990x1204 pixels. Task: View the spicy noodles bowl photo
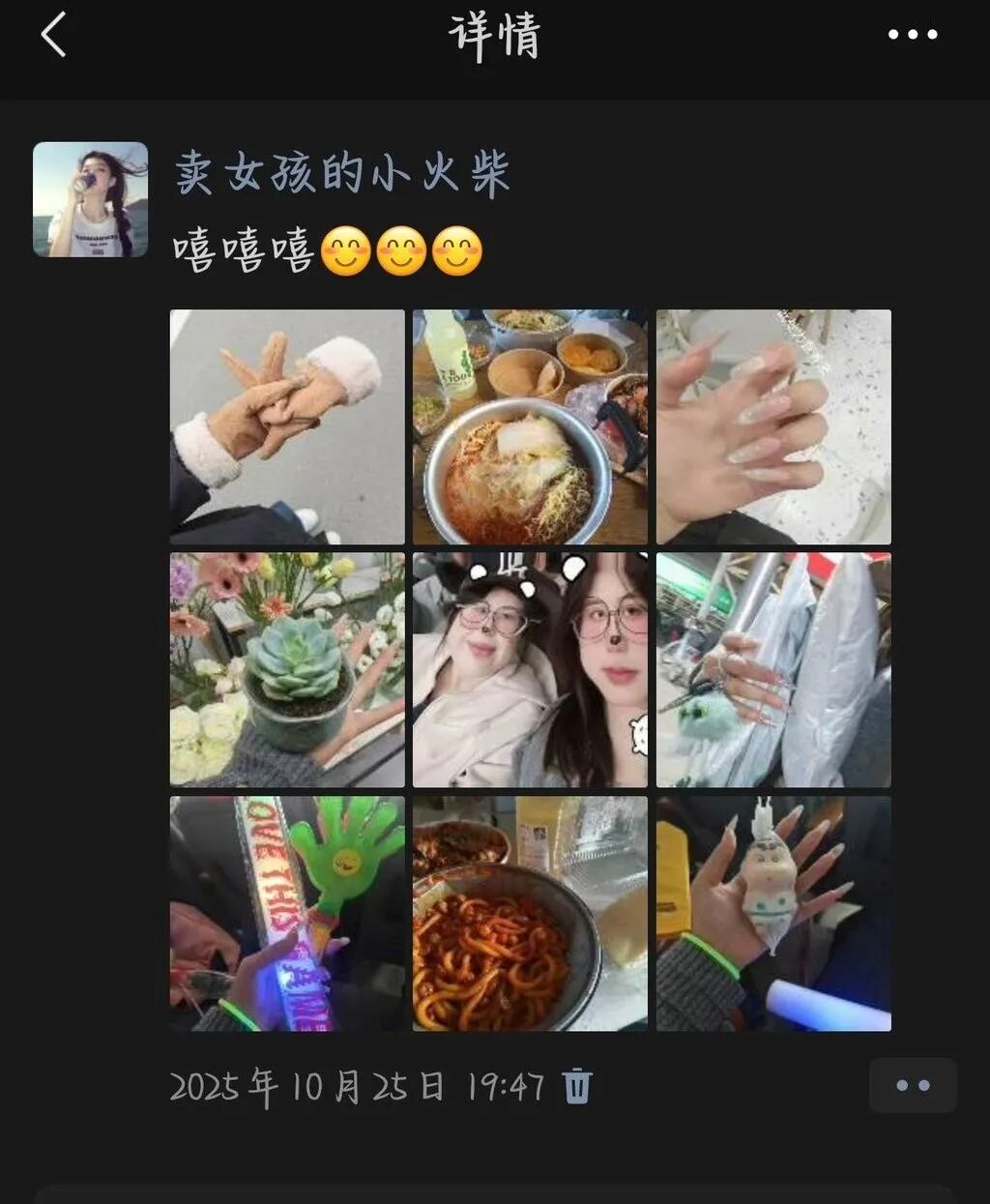tap(530, 913)
